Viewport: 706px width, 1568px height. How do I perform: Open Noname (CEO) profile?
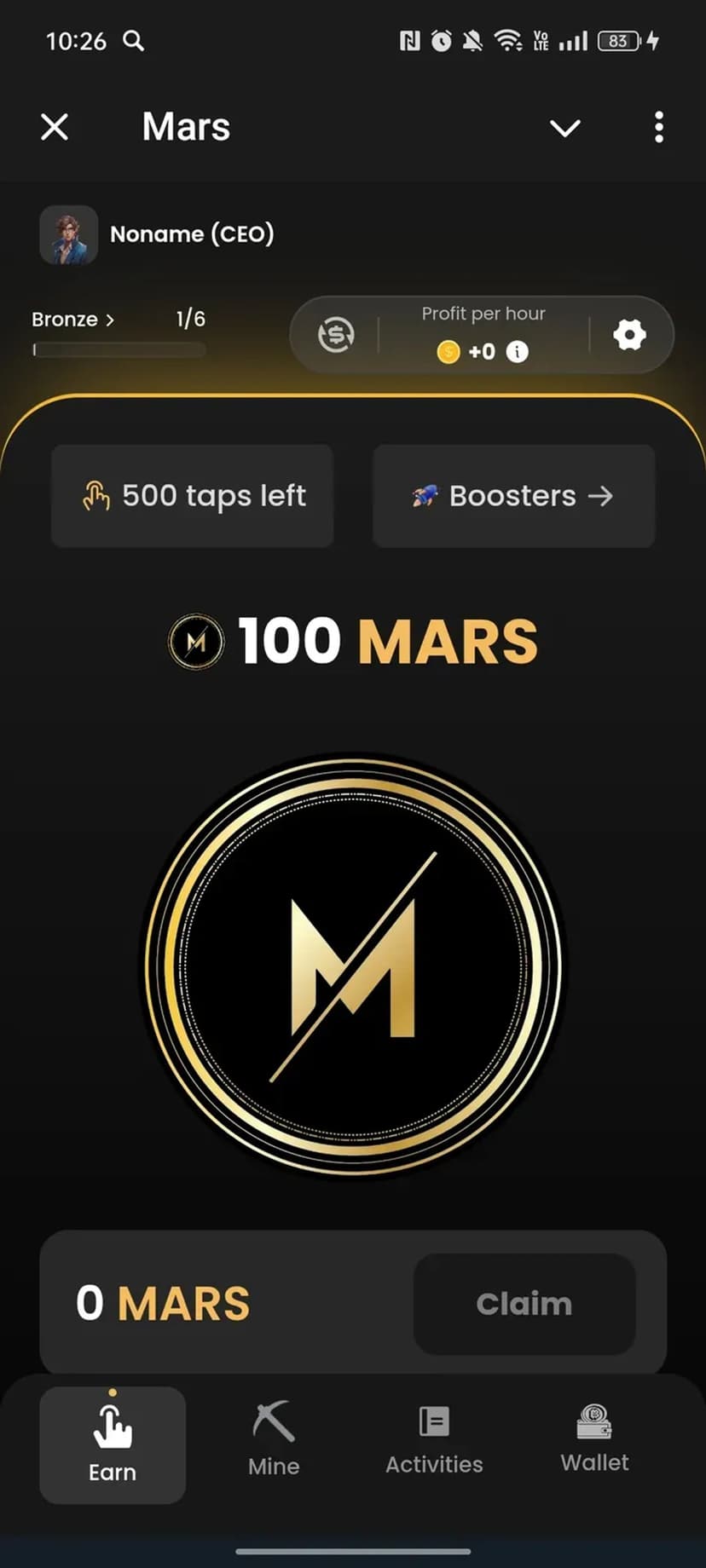pyautogui.click(x=157, y=234)
